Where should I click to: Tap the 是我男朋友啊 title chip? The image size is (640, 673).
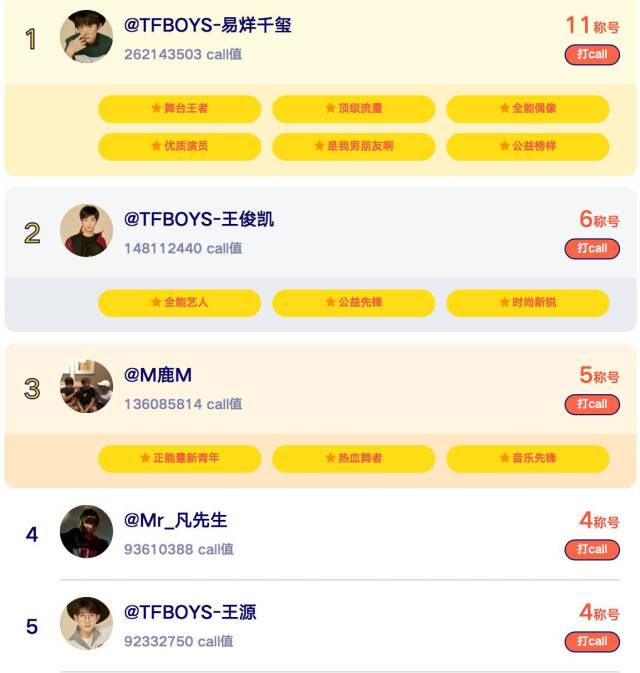tap(354, 146)
